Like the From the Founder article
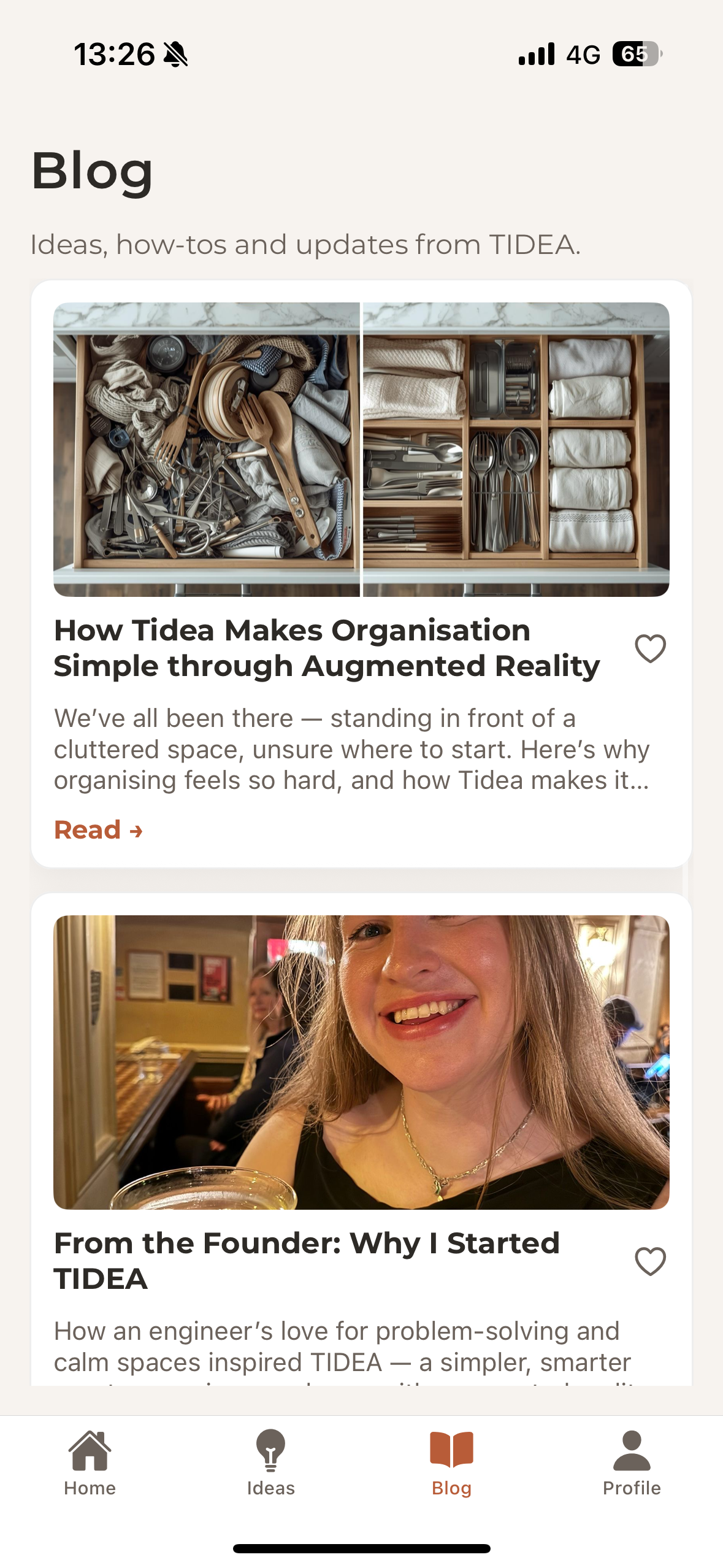The image size is (723, 1568). pos(650,1261)
